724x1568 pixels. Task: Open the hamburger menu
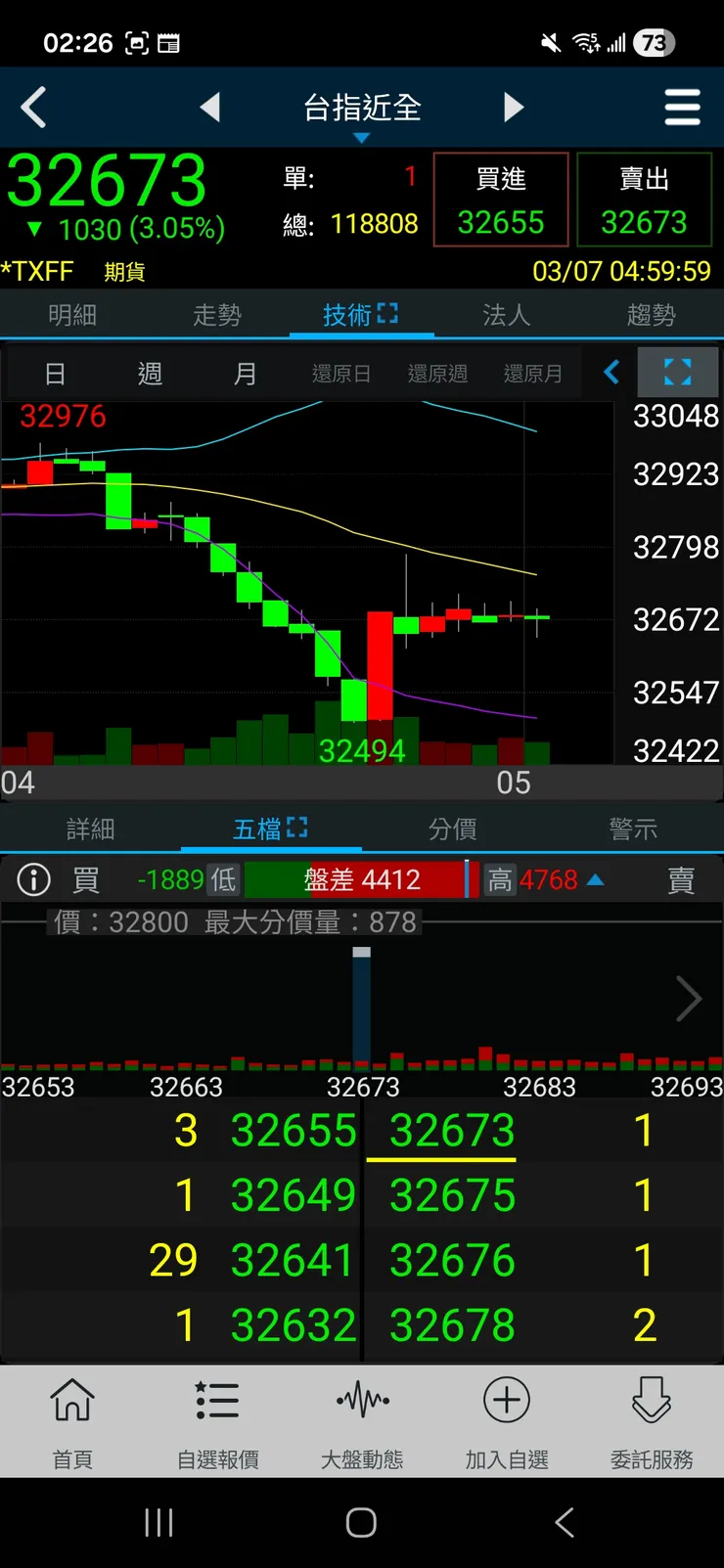(682, 108)
